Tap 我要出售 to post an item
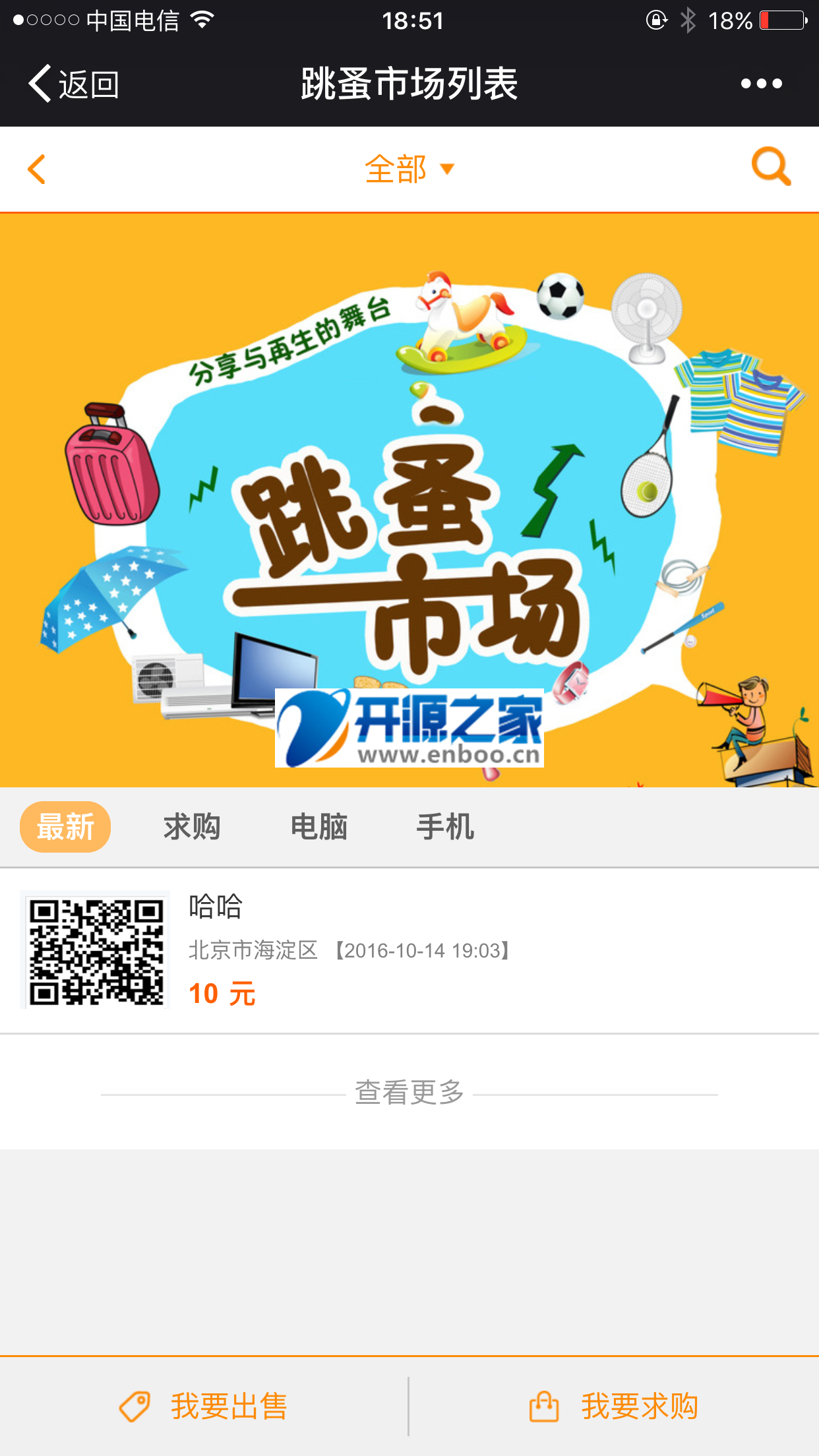The height and width of the screenshot is (1456, 819). 204,1406
